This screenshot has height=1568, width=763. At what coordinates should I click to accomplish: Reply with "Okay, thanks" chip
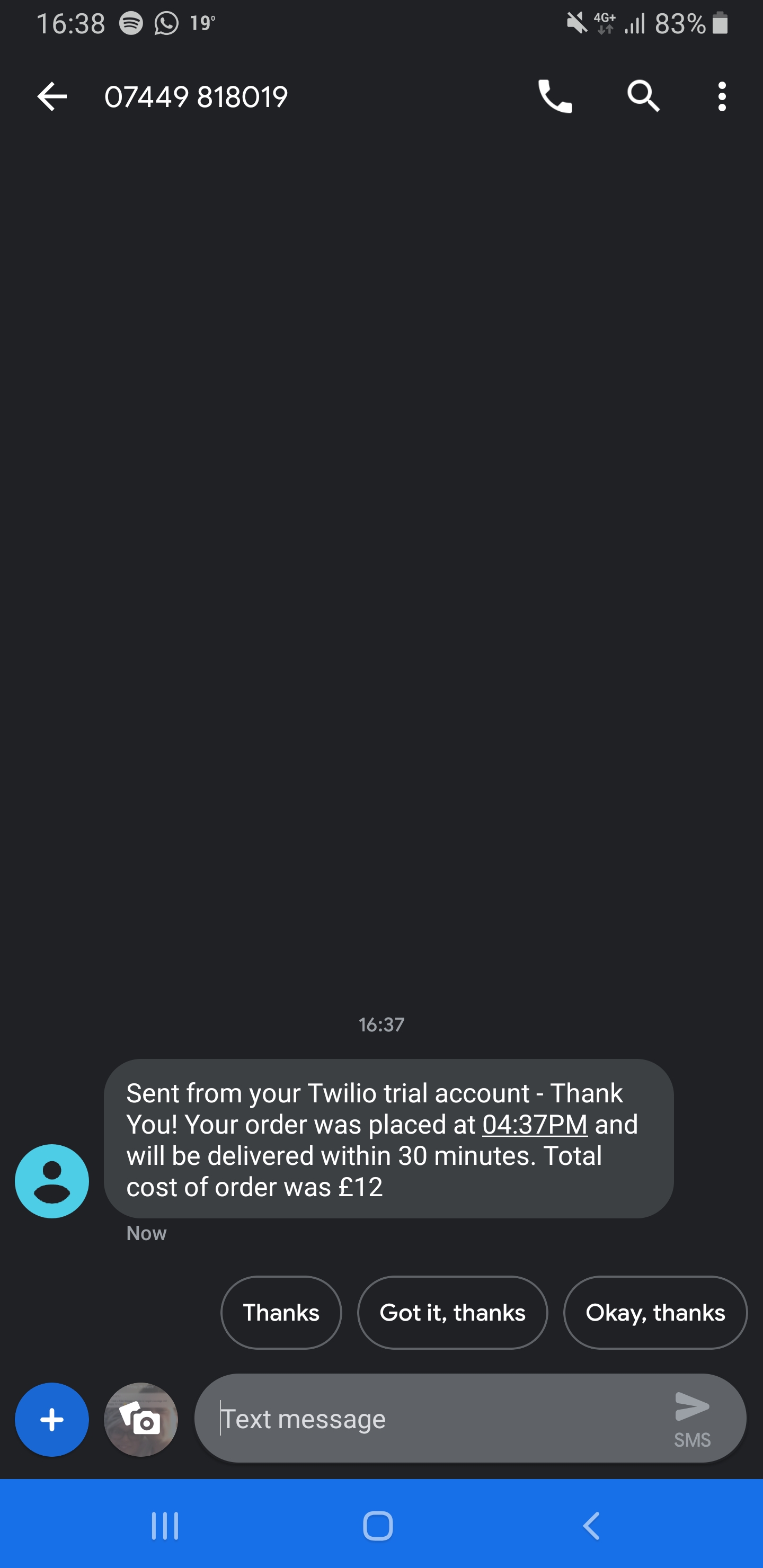coord(654,1313)
